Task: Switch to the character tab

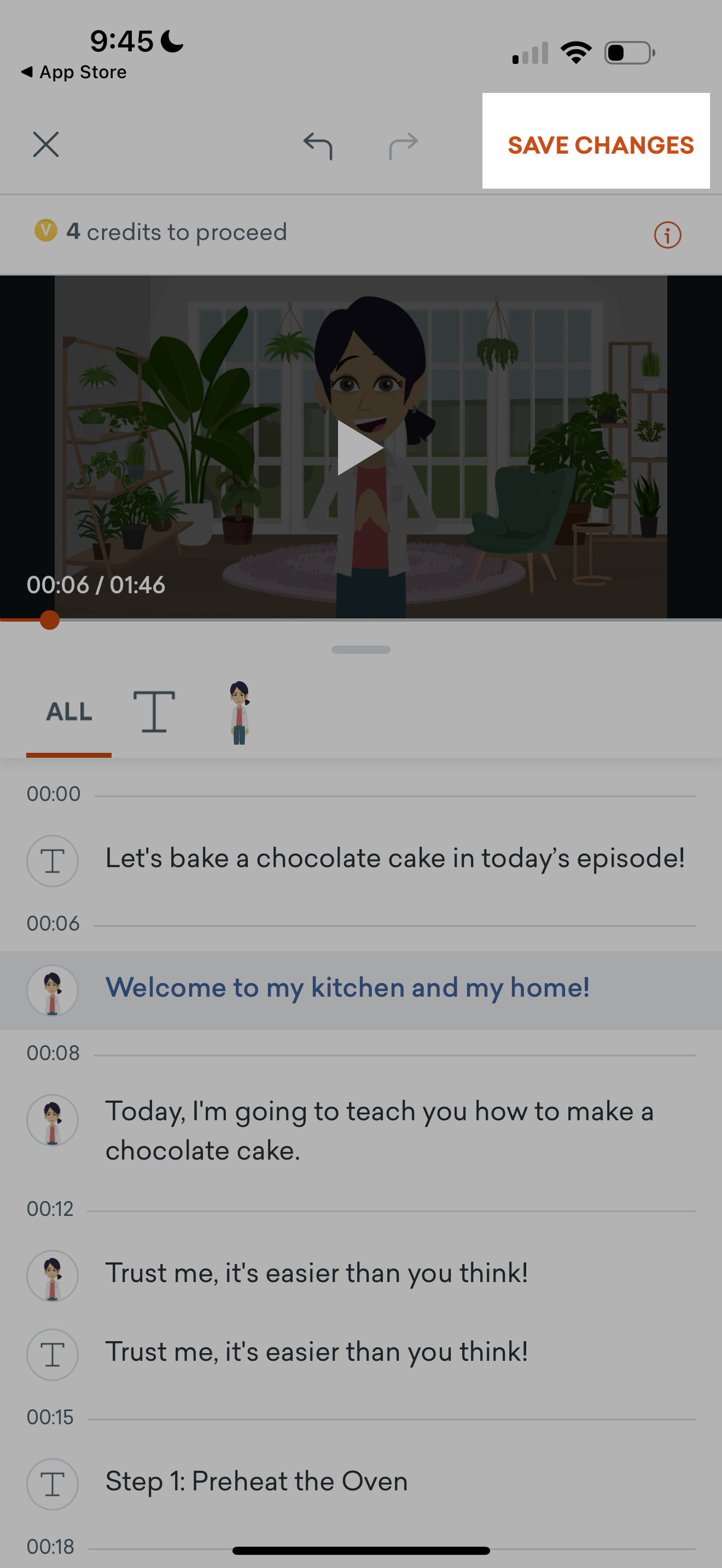Action: pos(239,712)
